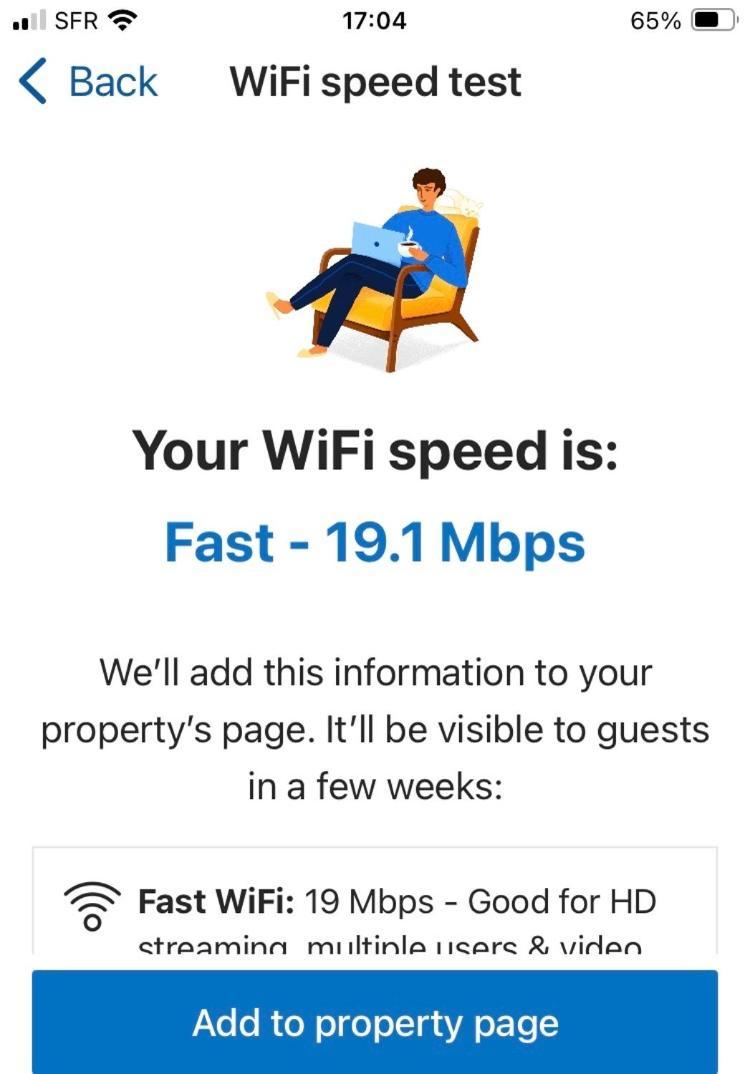Screen dimensions: 750x1074
Task: Go back from WiFi speed test
Action: 89,81
